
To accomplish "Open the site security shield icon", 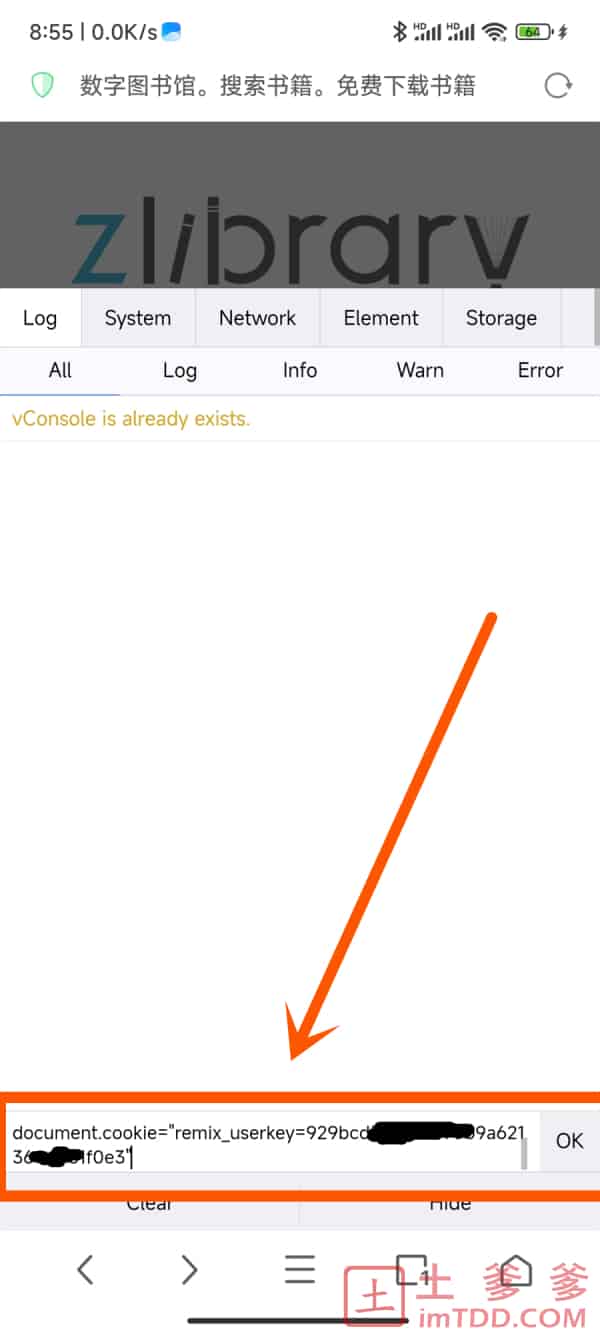I will [x=42, y=86].
